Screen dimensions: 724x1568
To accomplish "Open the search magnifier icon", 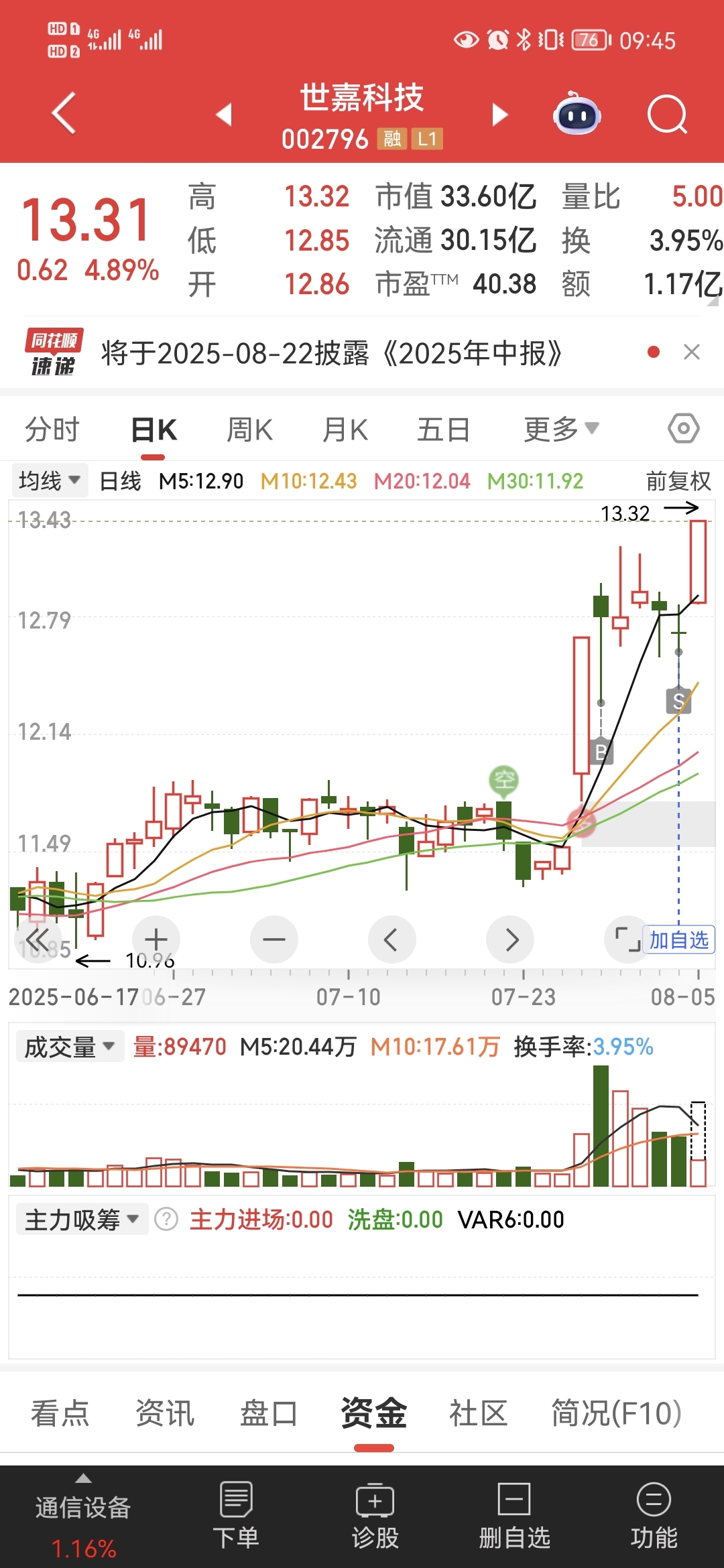I will click(x=668, y=115).
